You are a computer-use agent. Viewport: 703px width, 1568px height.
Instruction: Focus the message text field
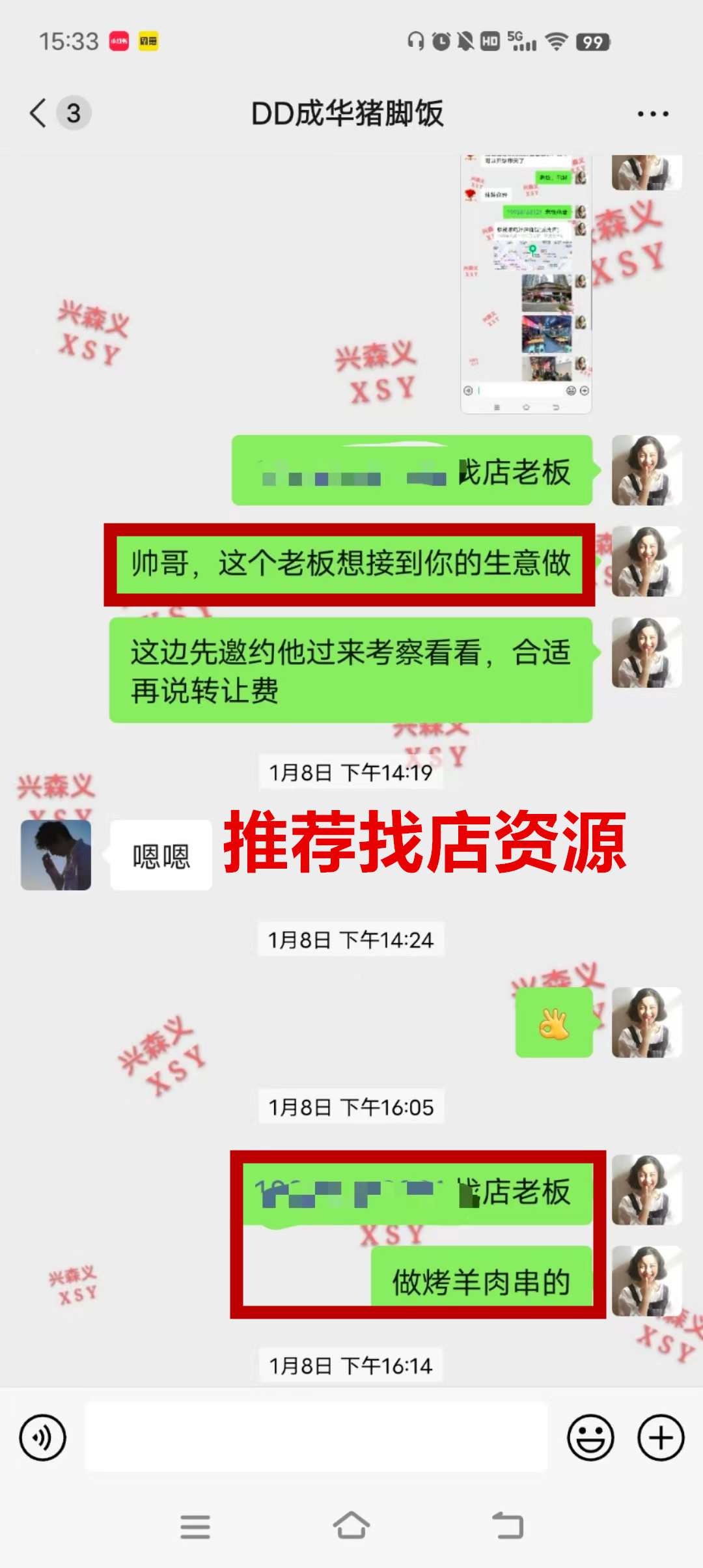(x=316, y=1437)
